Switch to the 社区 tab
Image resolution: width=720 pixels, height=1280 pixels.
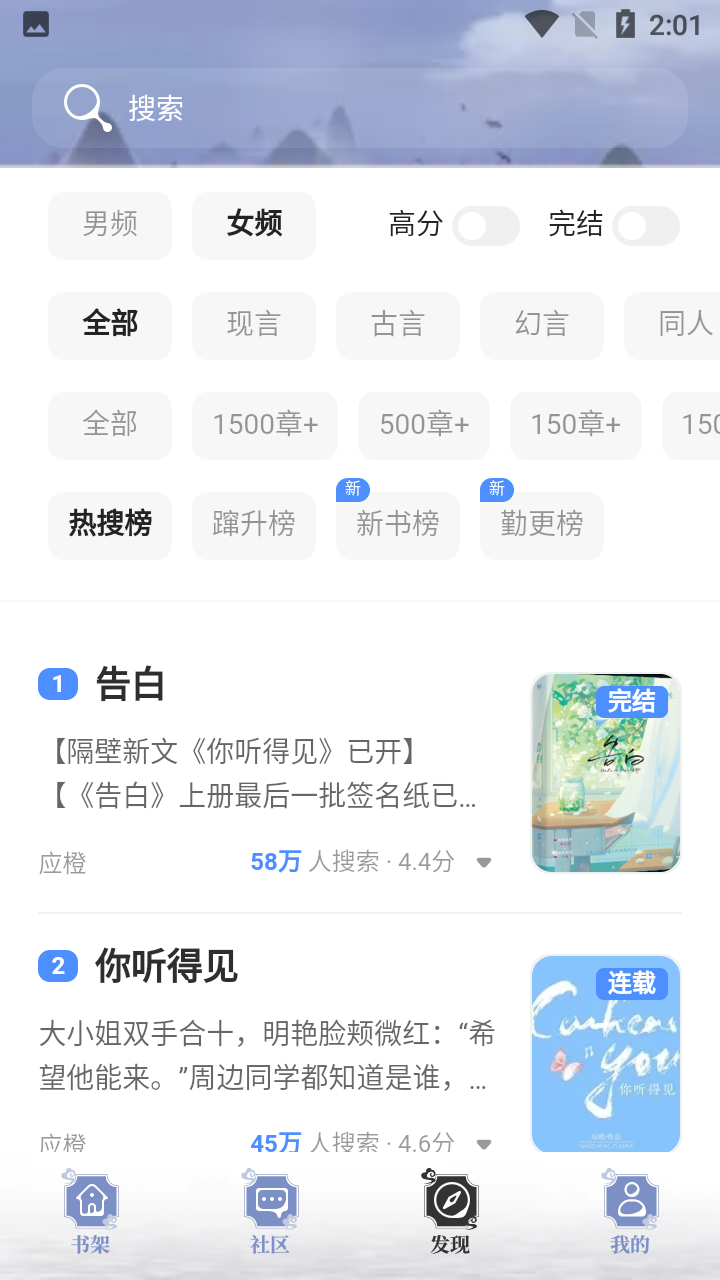pos(270,1212)
